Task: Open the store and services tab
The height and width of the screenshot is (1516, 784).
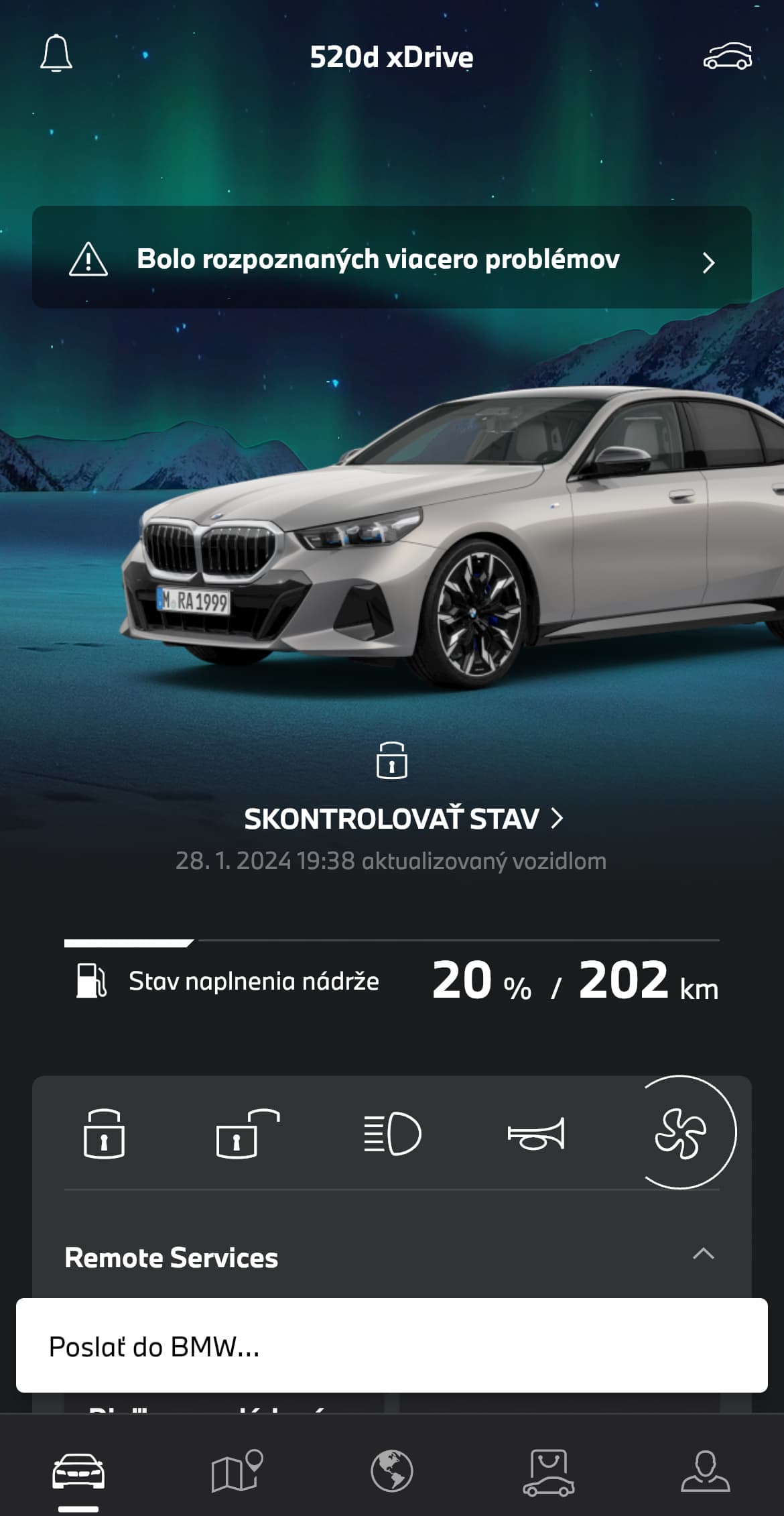Action: pos(548,1472)
